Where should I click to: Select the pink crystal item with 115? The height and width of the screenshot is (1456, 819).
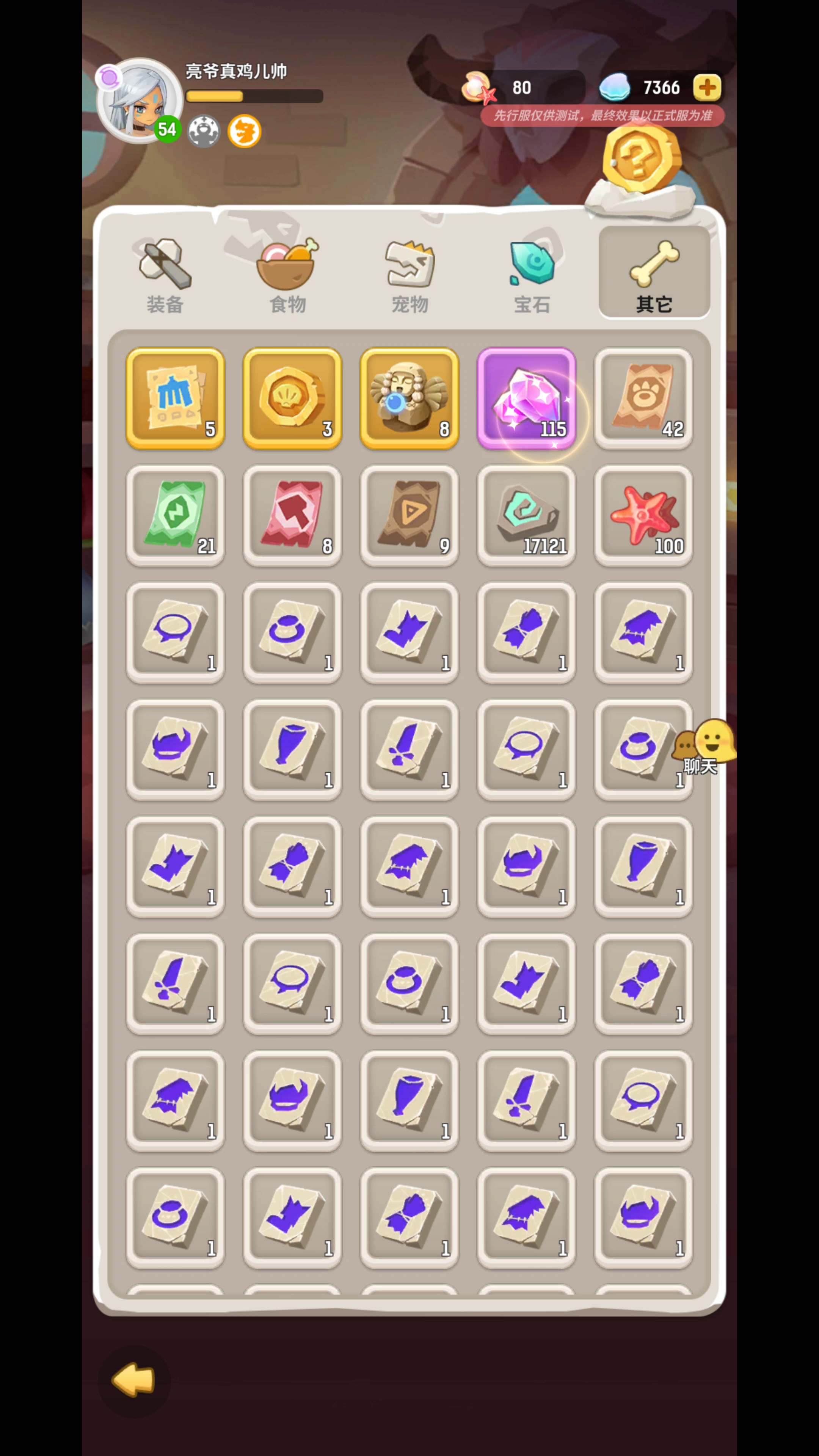click(526, 399)
